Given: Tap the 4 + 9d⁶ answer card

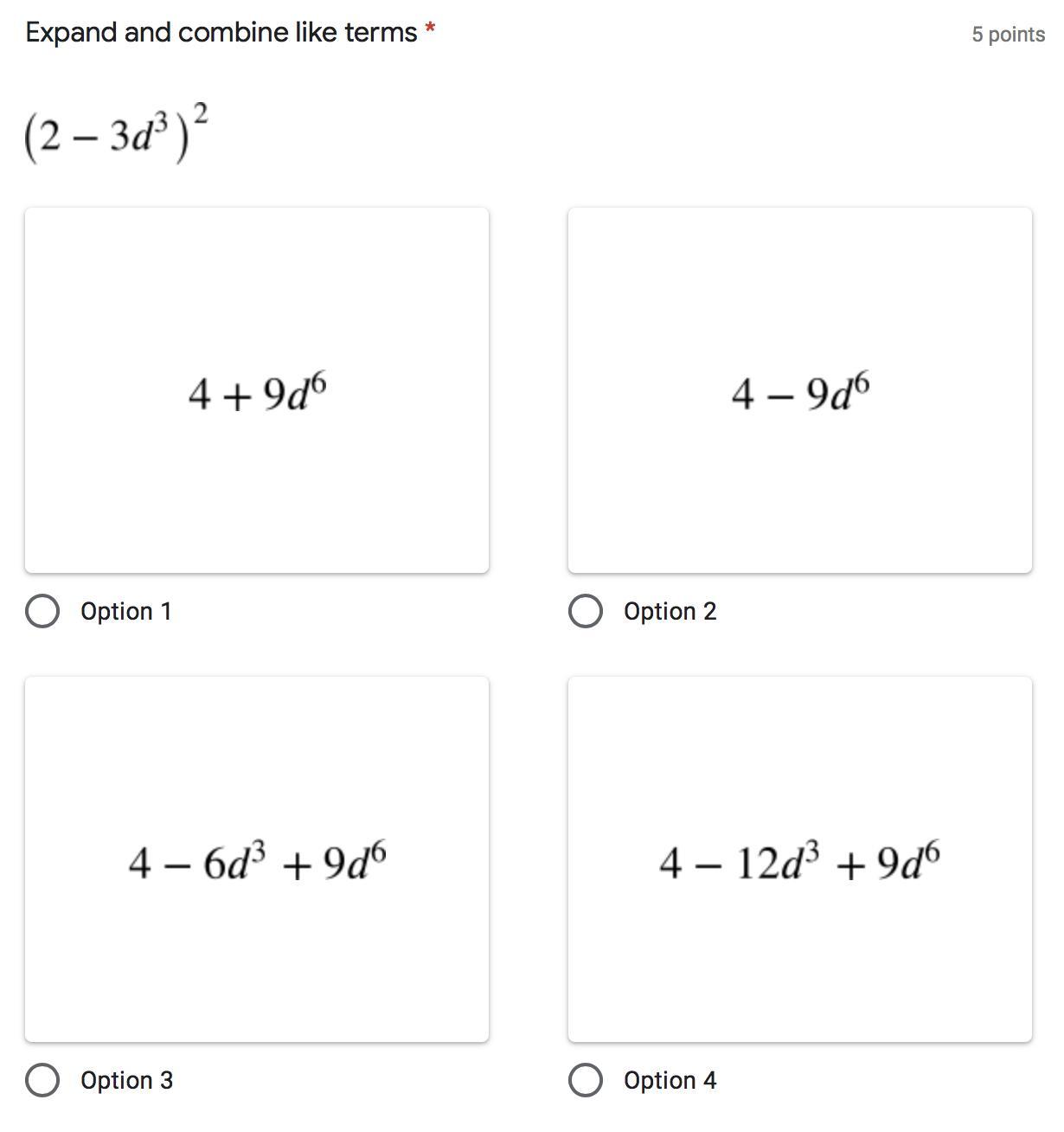Looking at the screenshot, I should 257,390.
